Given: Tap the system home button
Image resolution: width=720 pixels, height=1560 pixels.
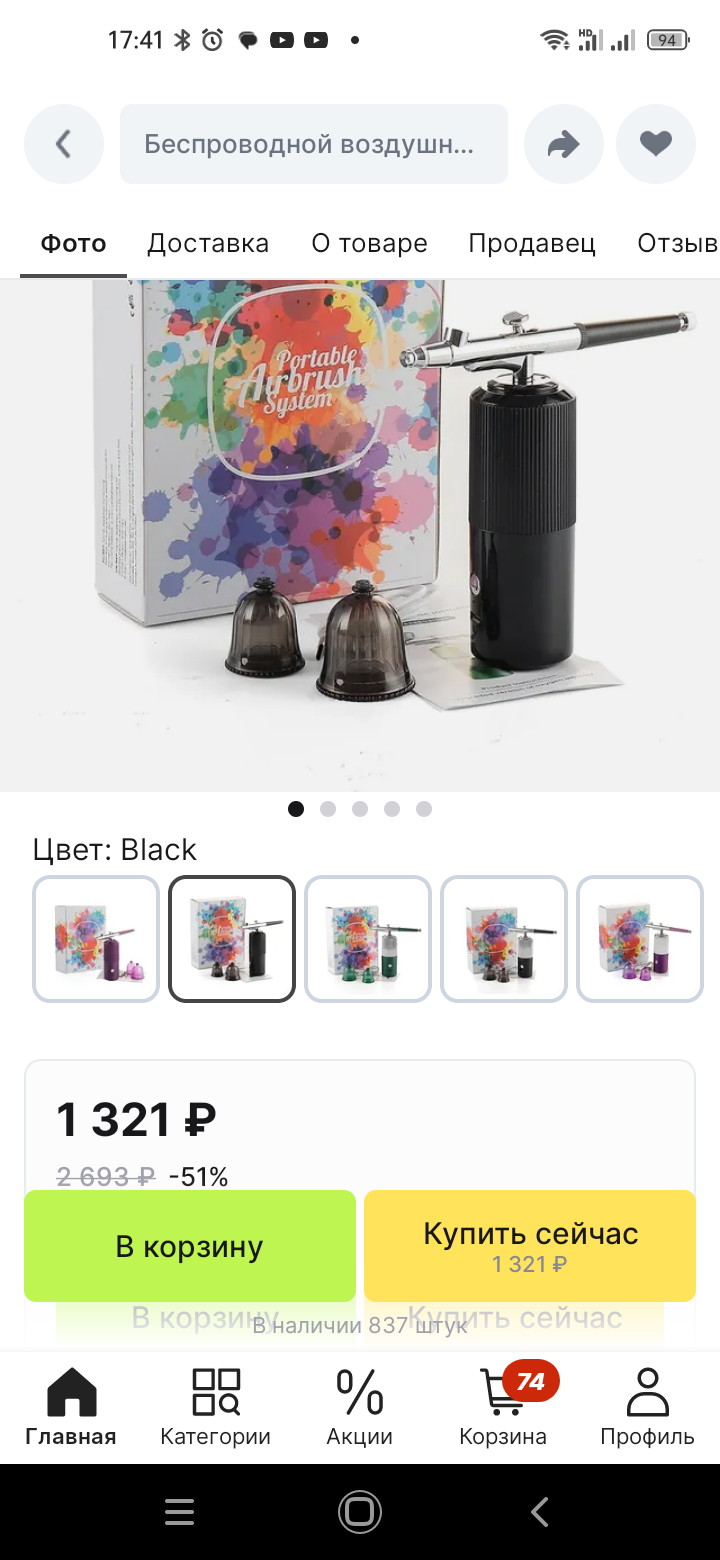Looking at the screenshot, I should pyautogui.click(x=360, y=1511).
